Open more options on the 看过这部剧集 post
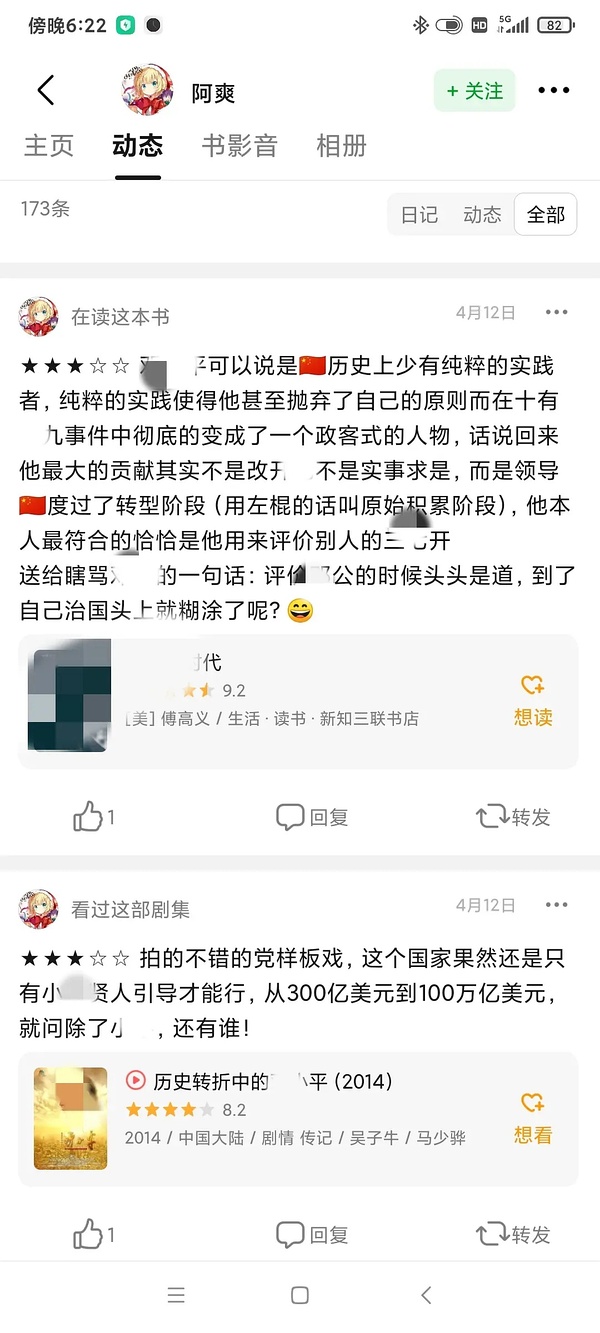The height and width of the screenshot is (1333, 600). pyautogui.click(x=556, y=905)
